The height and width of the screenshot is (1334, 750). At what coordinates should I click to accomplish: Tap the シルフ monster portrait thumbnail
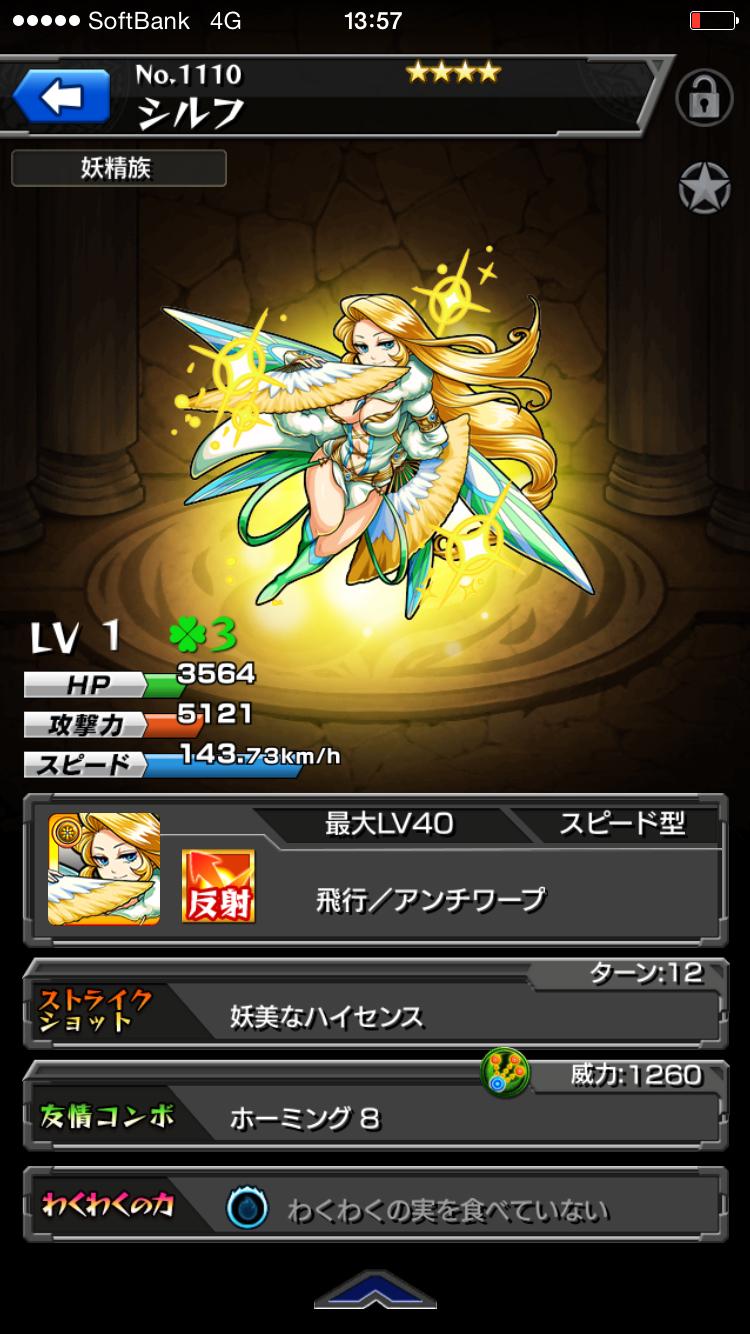point(104,869)
